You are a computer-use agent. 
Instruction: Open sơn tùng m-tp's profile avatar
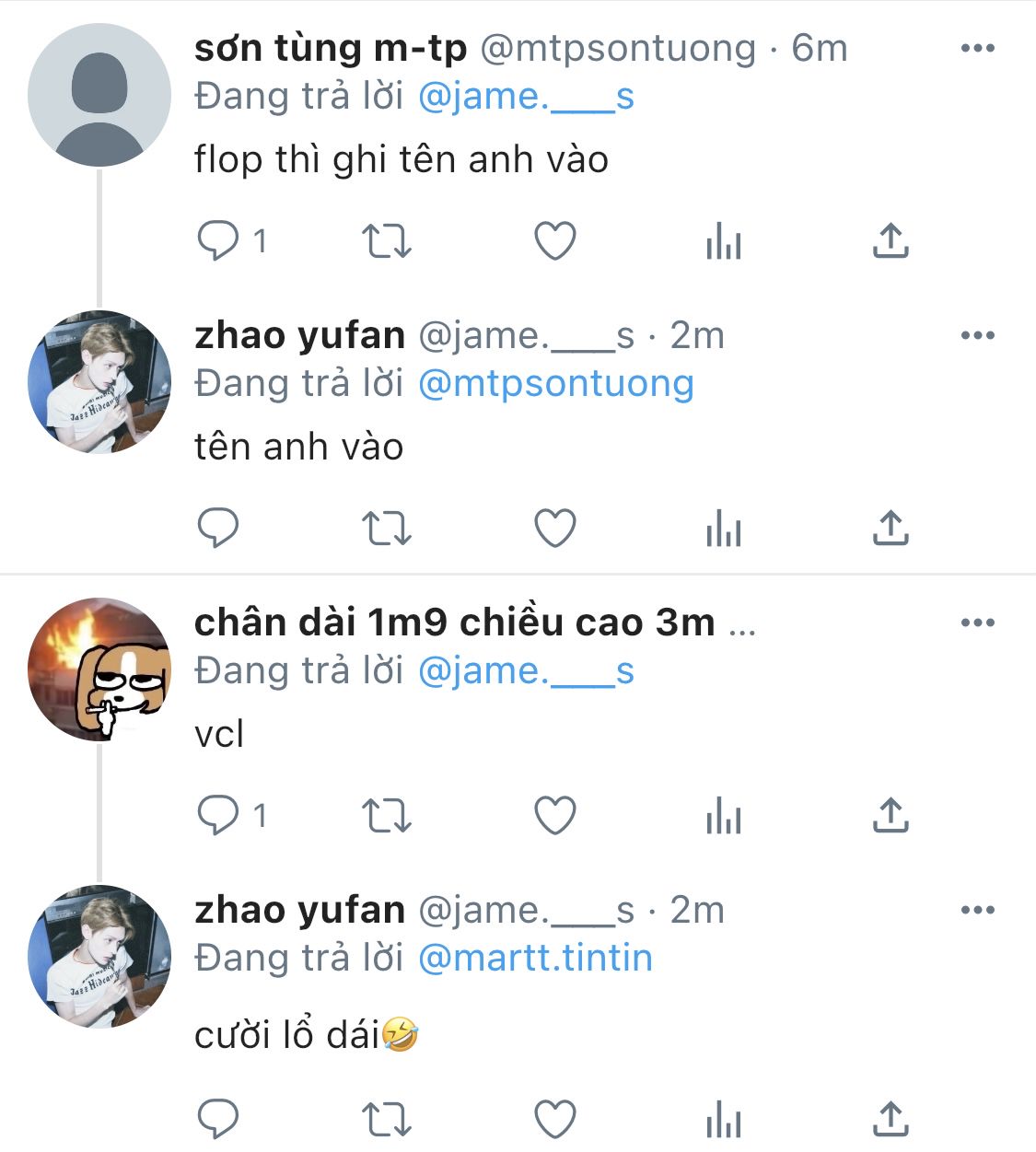click(99, 95)
